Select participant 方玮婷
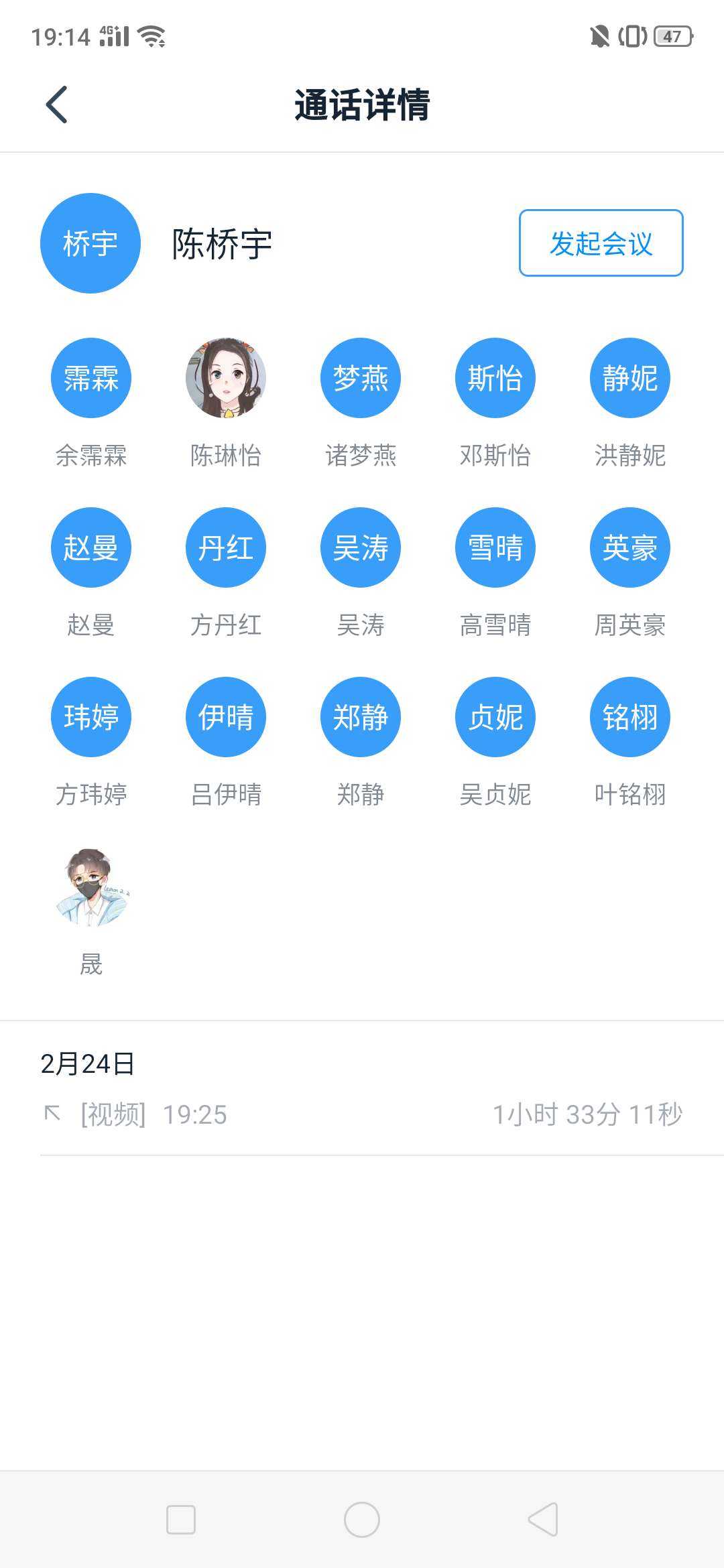 (91, 717)
